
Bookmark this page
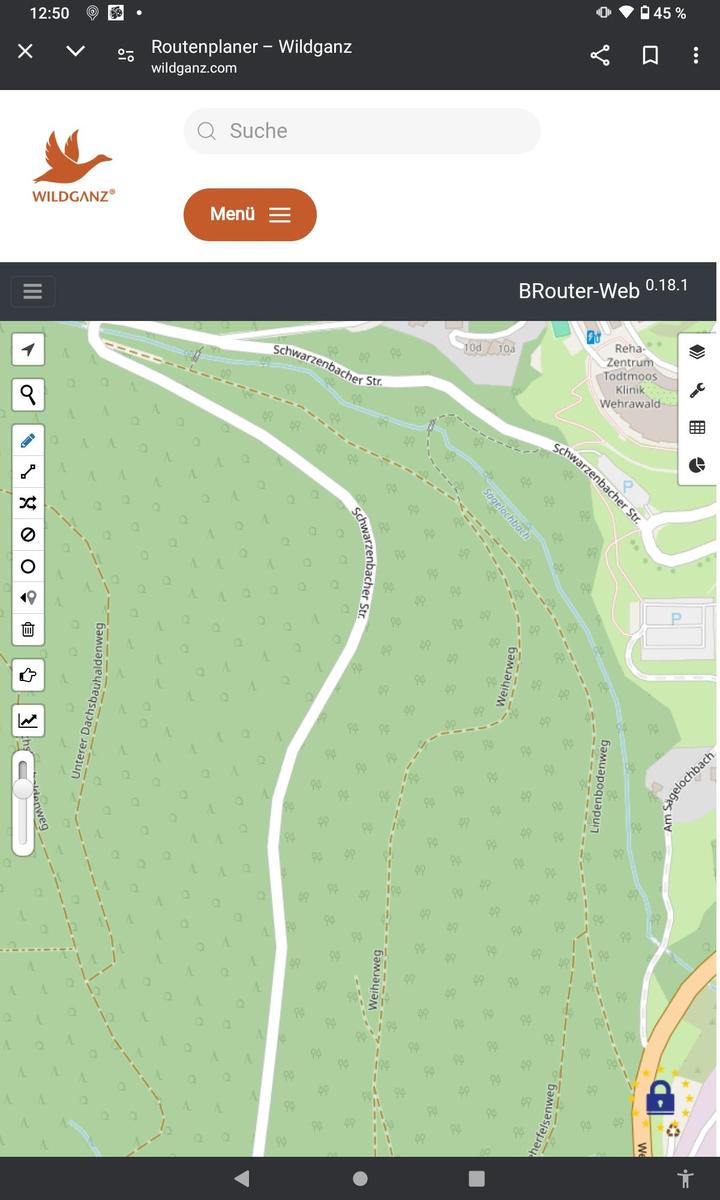[650, 55]
